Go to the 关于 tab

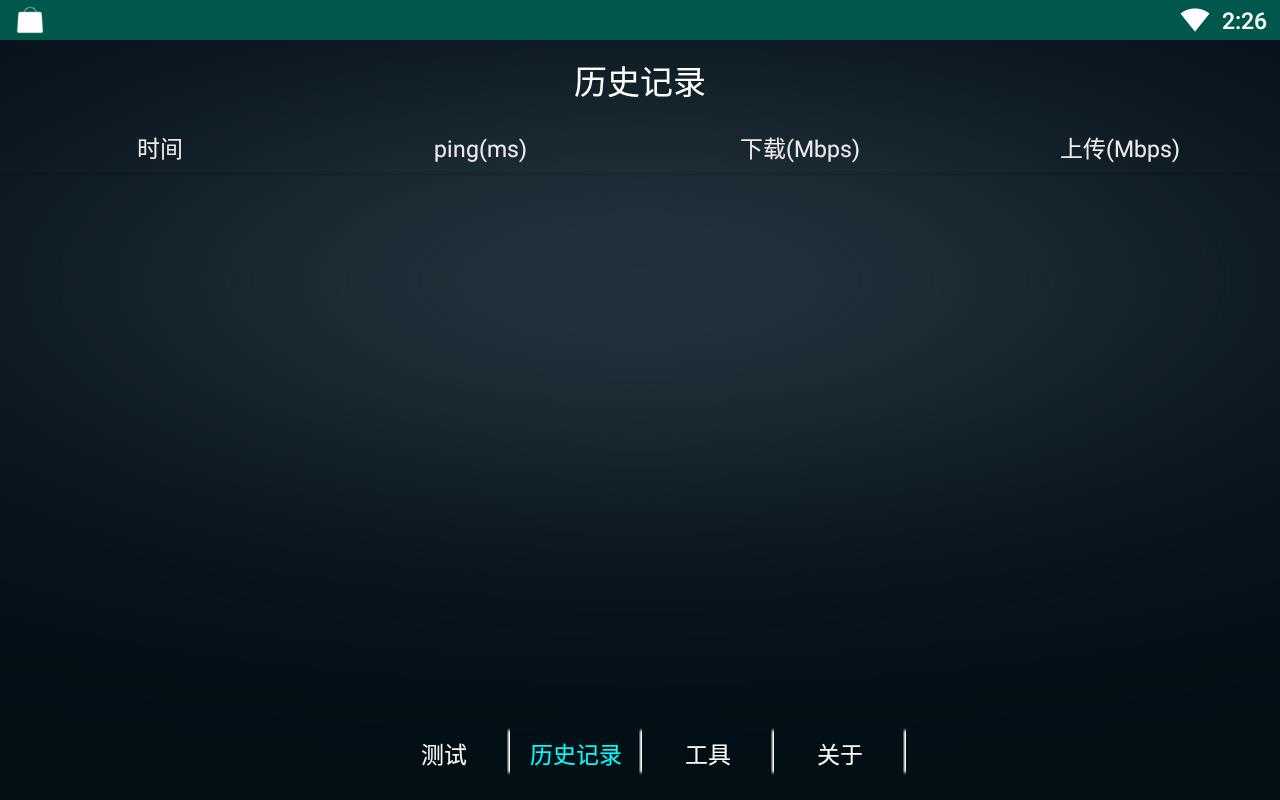839,754
